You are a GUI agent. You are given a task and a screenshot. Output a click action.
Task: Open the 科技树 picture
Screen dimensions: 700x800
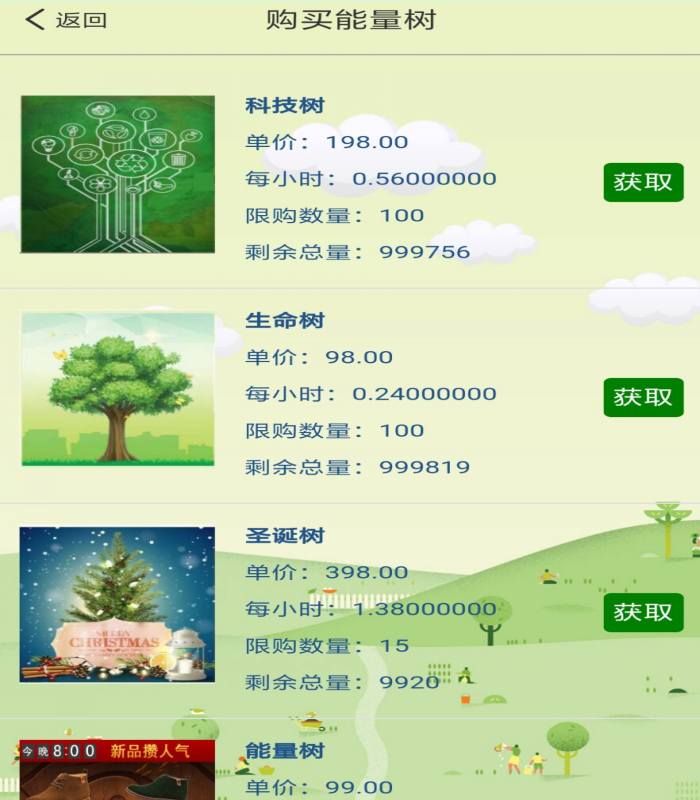(118, 174)
